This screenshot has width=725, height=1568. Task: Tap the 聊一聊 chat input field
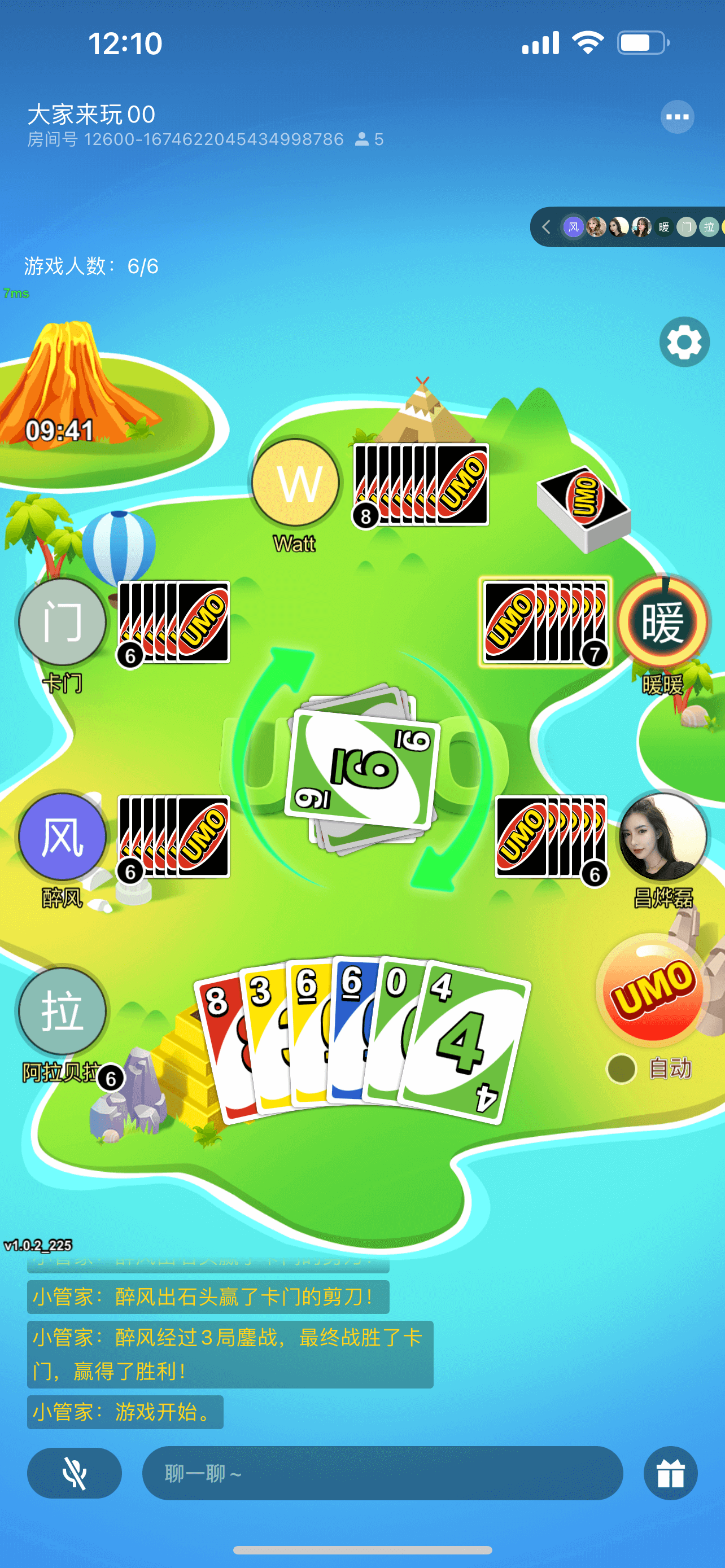click(x=382, y=1473)
